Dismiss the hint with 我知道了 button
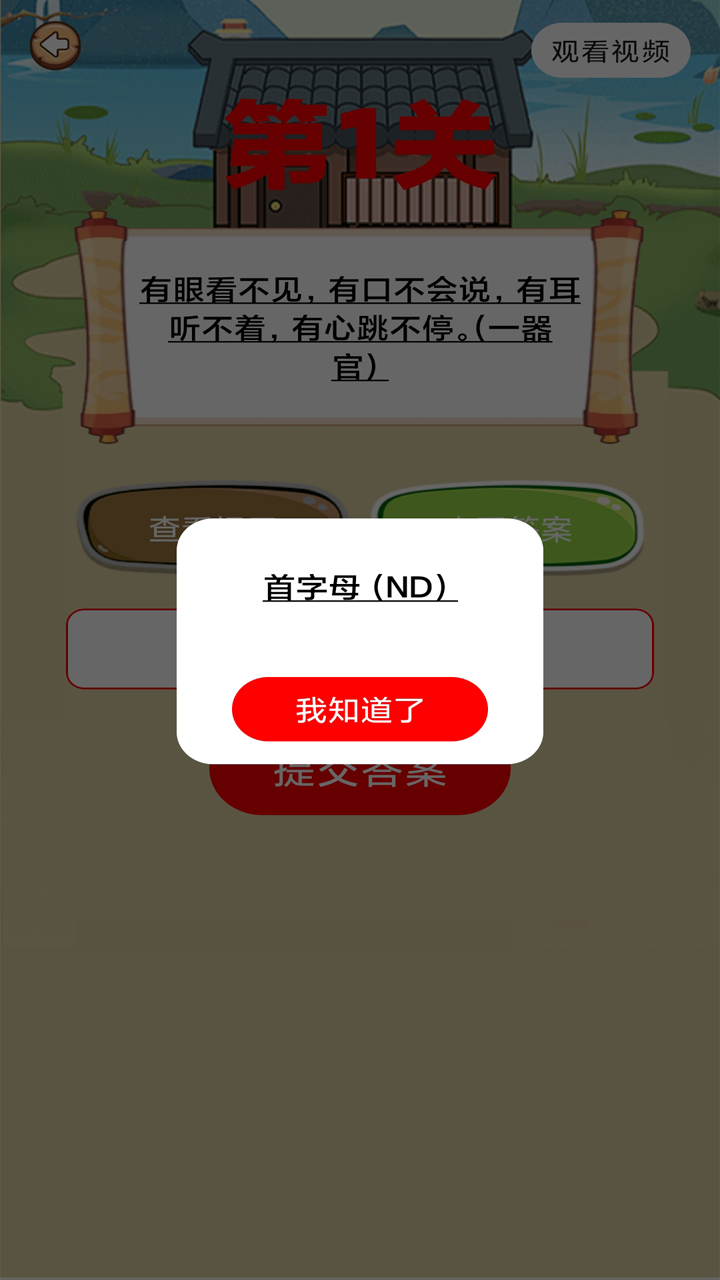The image size is (720, 1280). click(360, 710)
